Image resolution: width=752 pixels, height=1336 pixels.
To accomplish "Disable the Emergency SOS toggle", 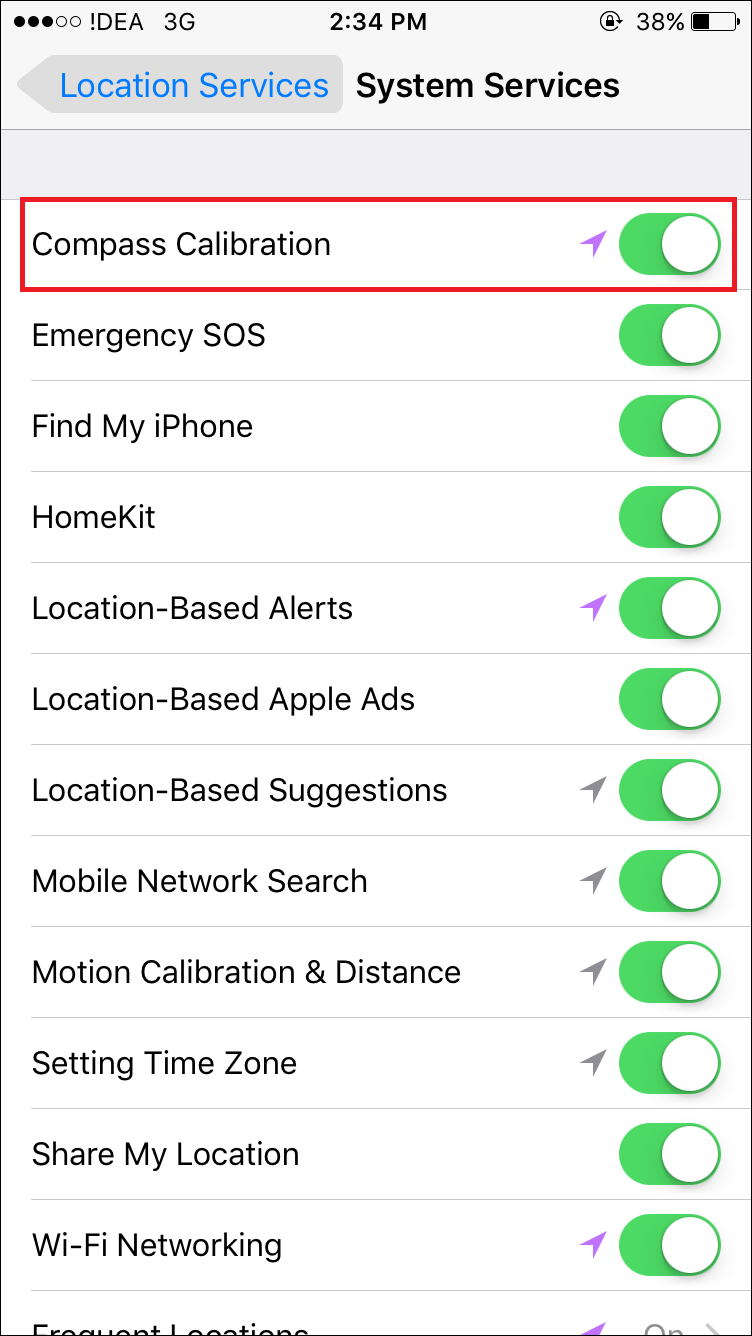I will [x=669, y=335].
